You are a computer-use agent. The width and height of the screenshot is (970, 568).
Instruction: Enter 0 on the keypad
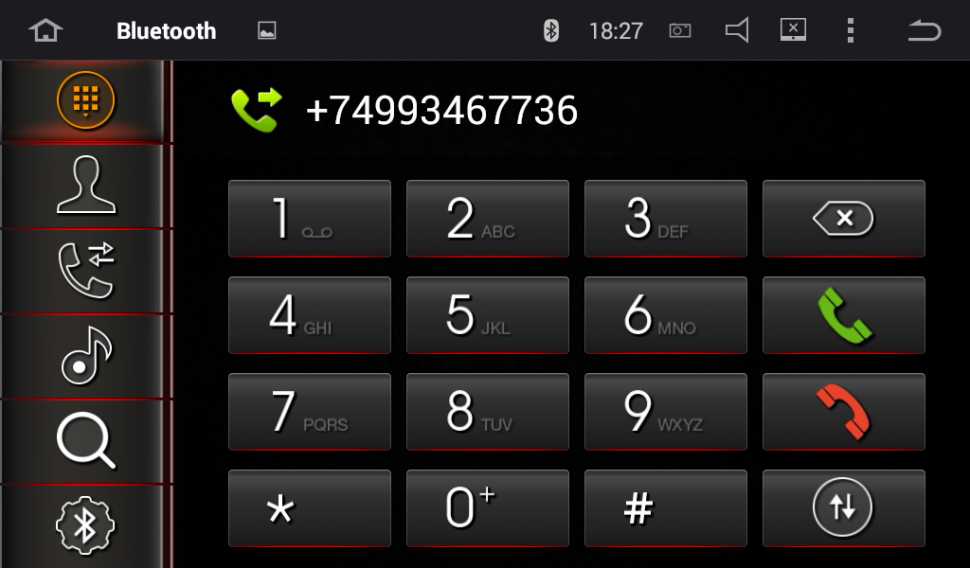click(x=487, y=508)
